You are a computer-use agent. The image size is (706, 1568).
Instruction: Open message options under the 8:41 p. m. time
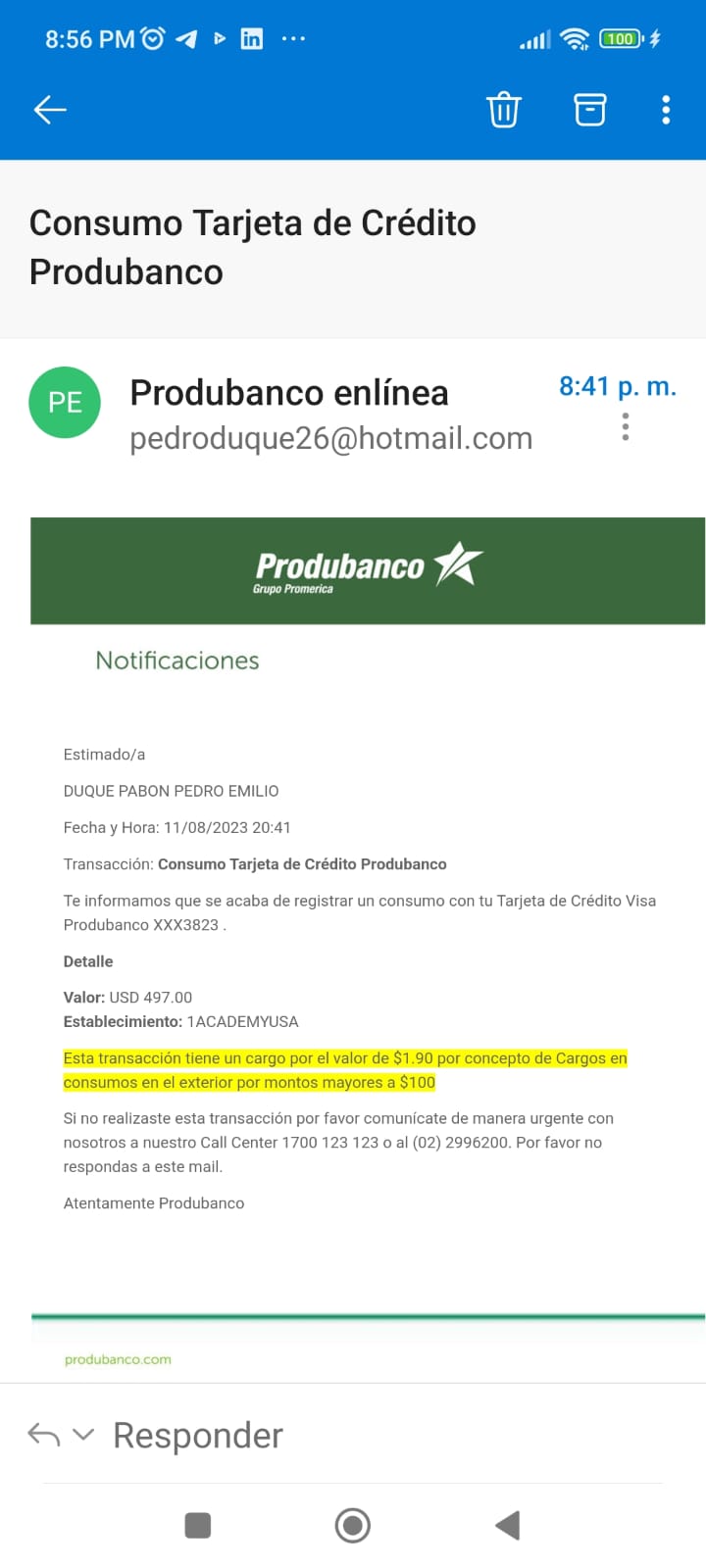coord(626,426)
